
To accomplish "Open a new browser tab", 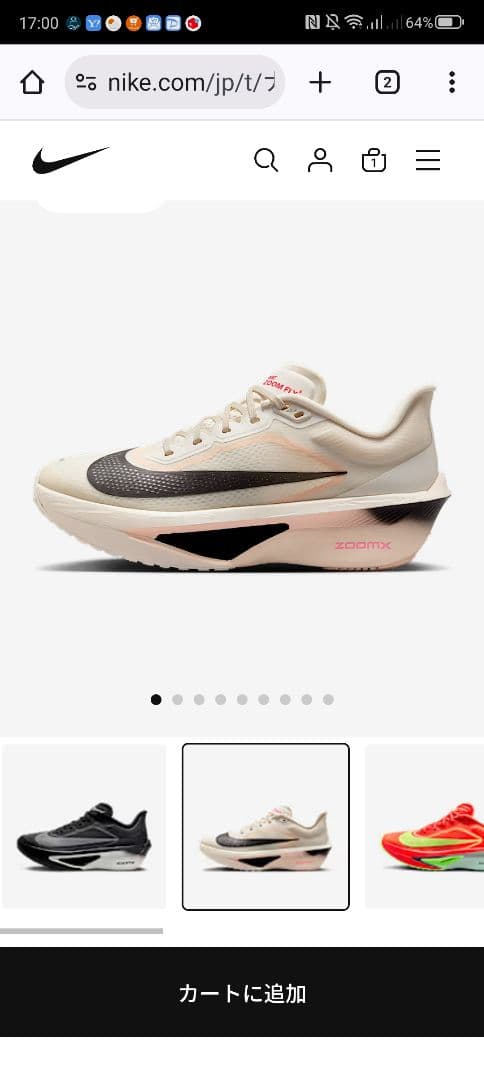I will (x=319, y=83).
